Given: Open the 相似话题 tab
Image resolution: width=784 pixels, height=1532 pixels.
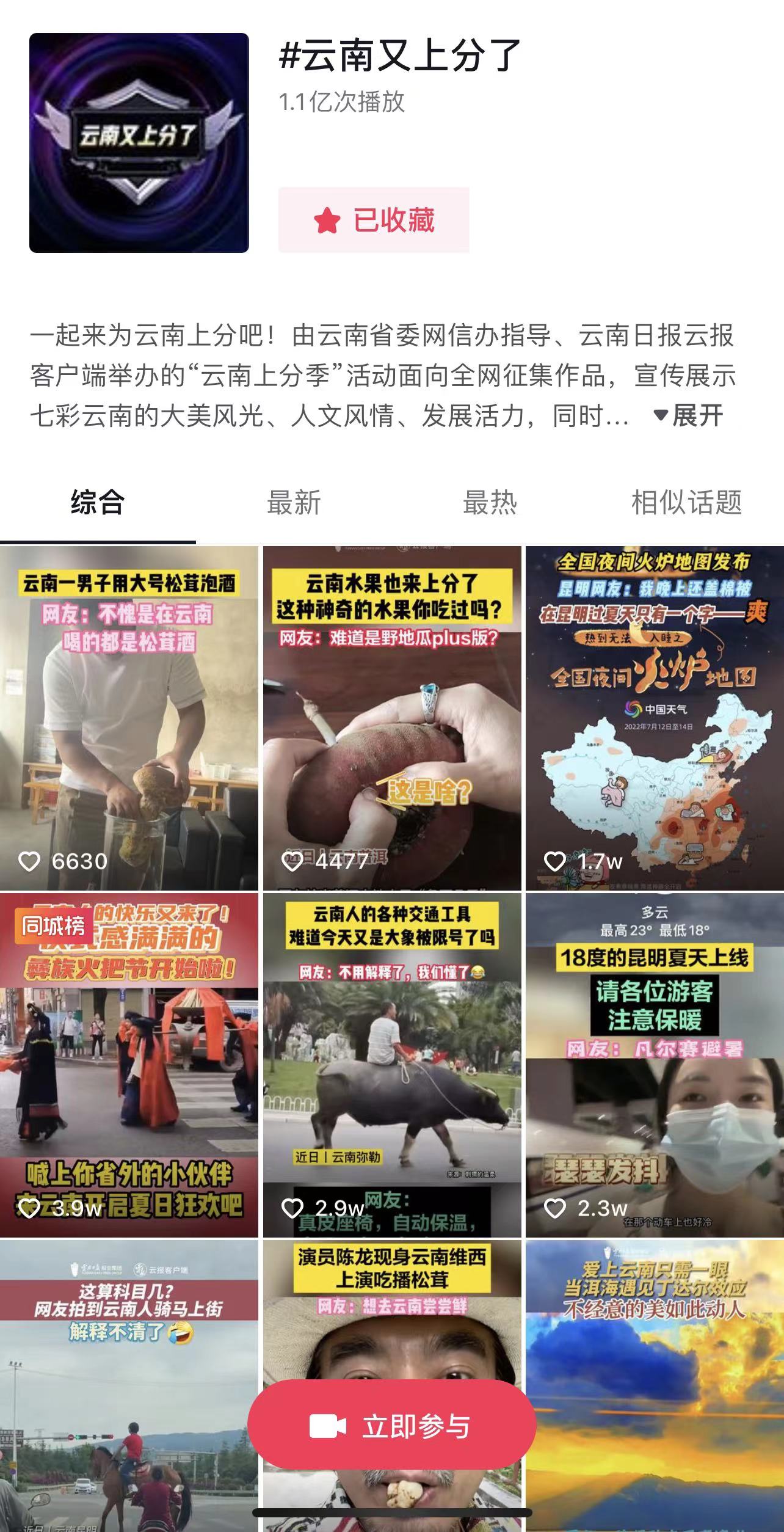Looking at the screenshot, I should (x=686, y=503).
